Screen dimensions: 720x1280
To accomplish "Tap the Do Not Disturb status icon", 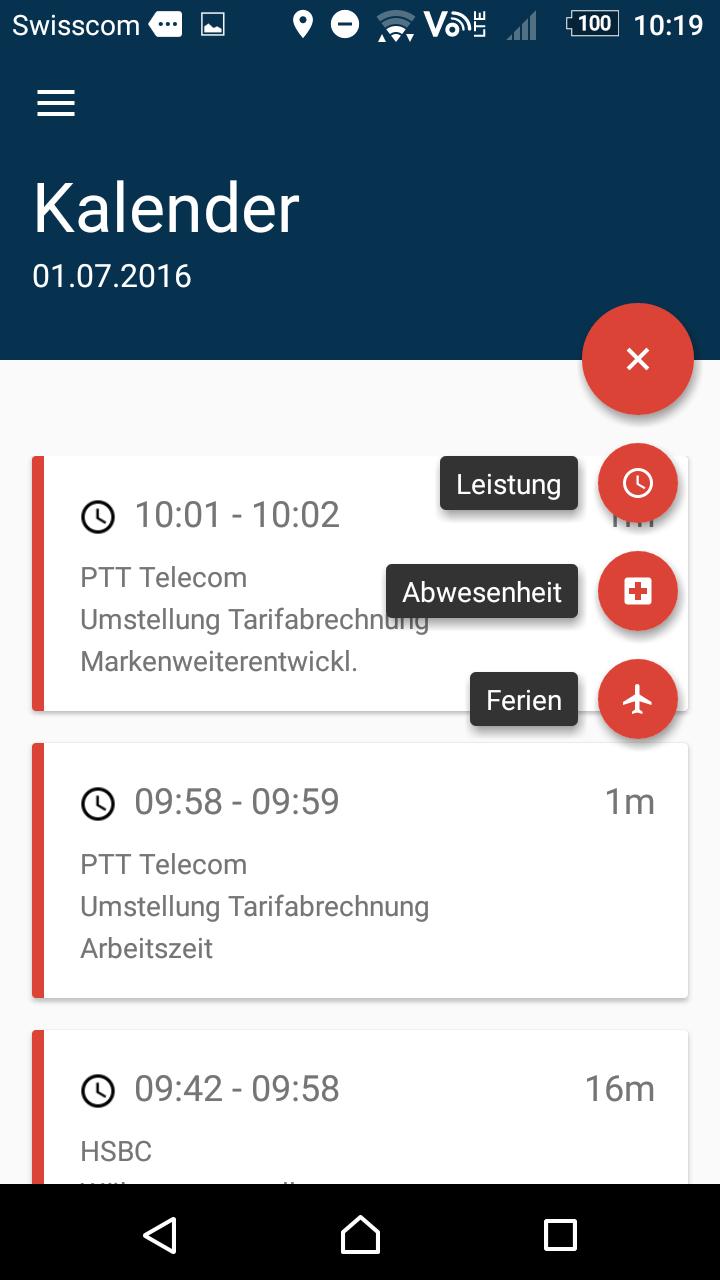I will point(343,24).
